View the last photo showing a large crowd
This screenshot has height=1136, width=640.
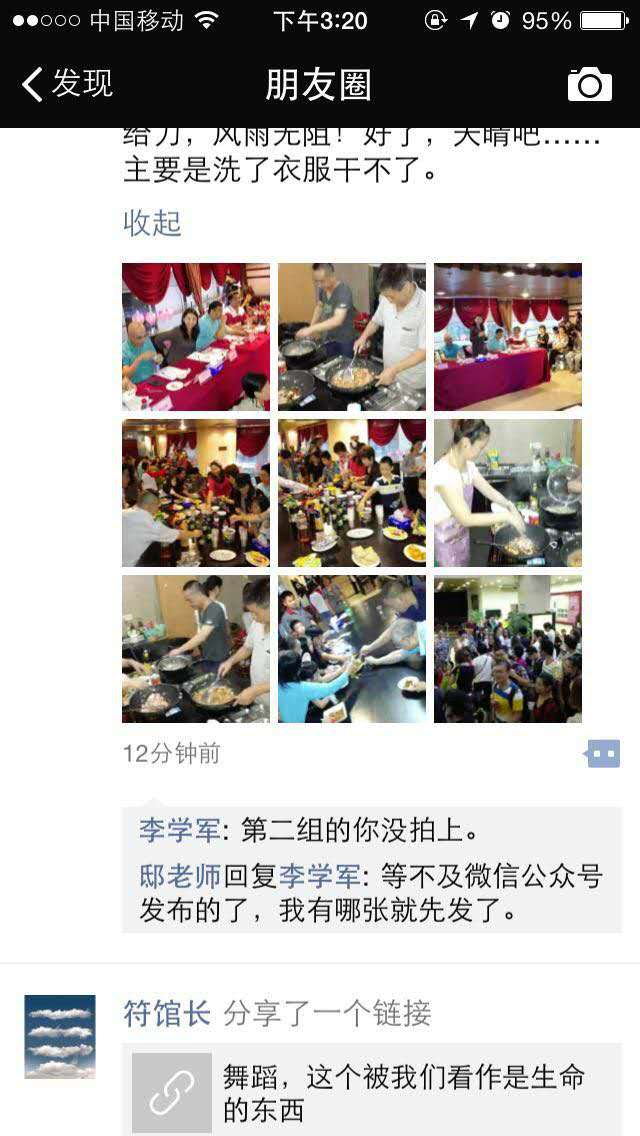point(508,649)
